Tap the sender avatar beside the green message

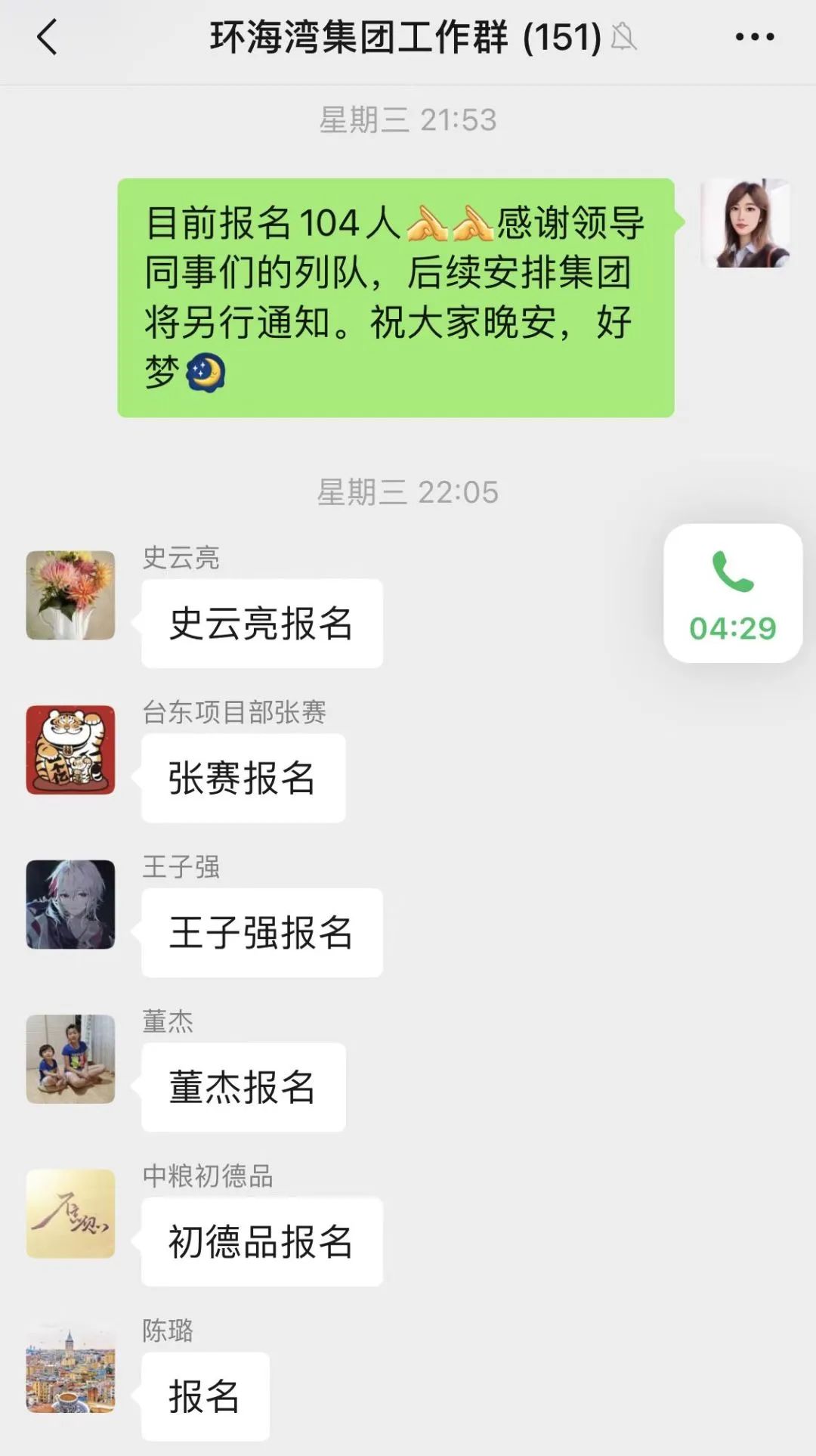745,224
